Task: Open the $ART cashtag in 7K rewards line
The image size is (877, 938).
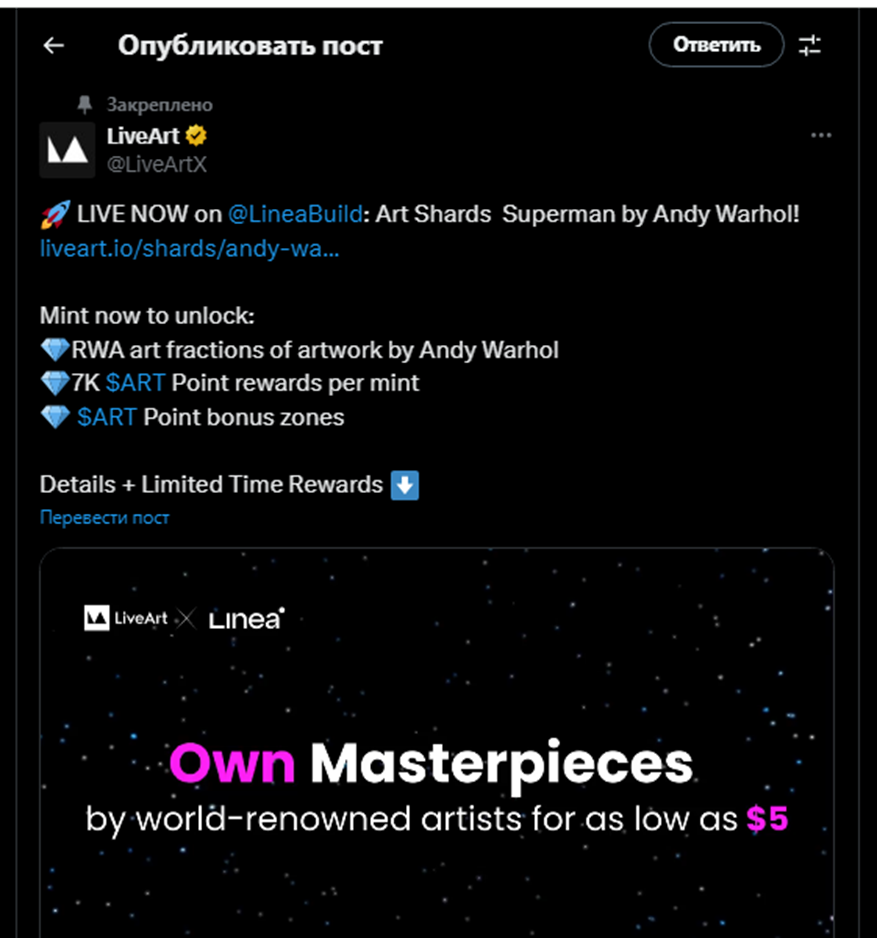Action: [135, 383]
